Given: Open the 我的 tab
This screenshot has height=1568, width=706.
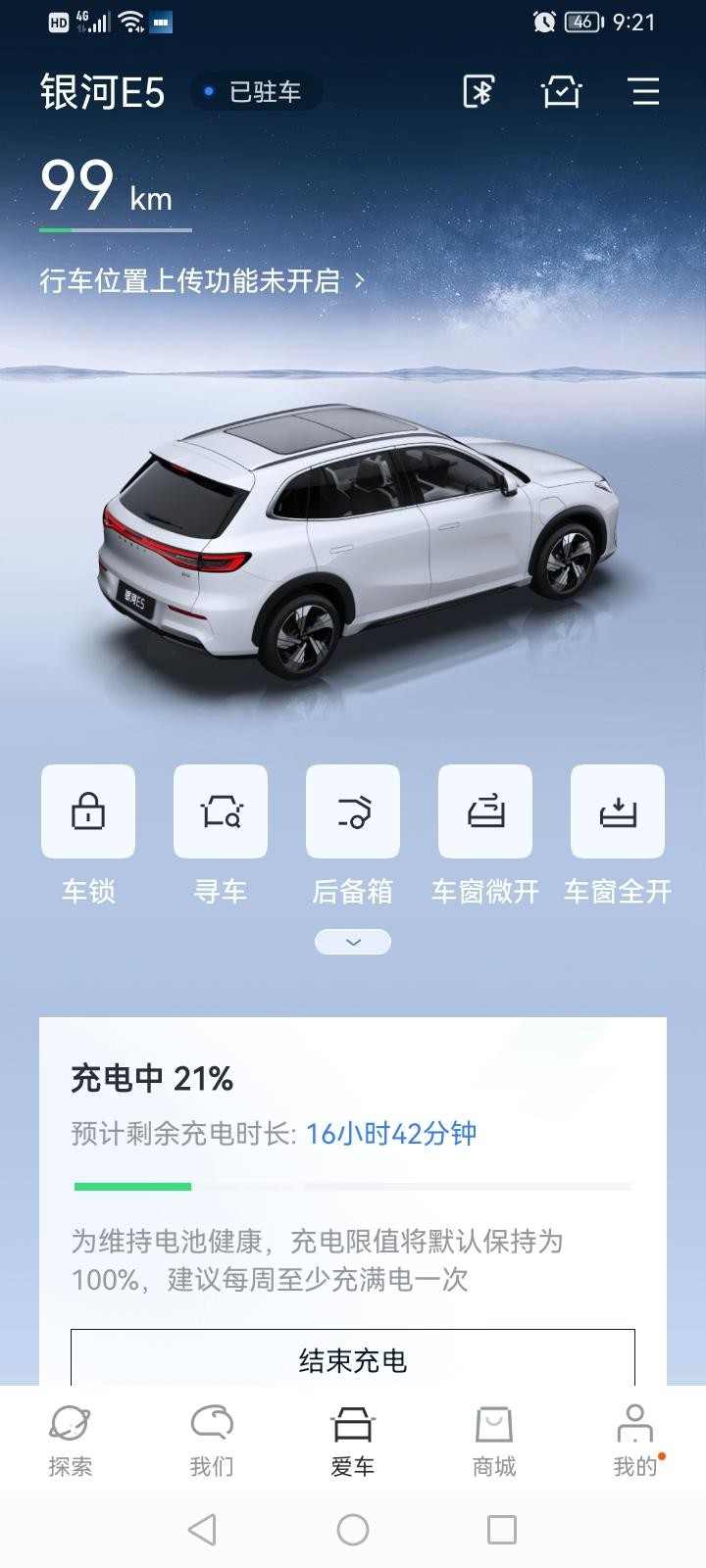Looking at the screenshot, I should pyautogui.click(x=635, y=1441).
